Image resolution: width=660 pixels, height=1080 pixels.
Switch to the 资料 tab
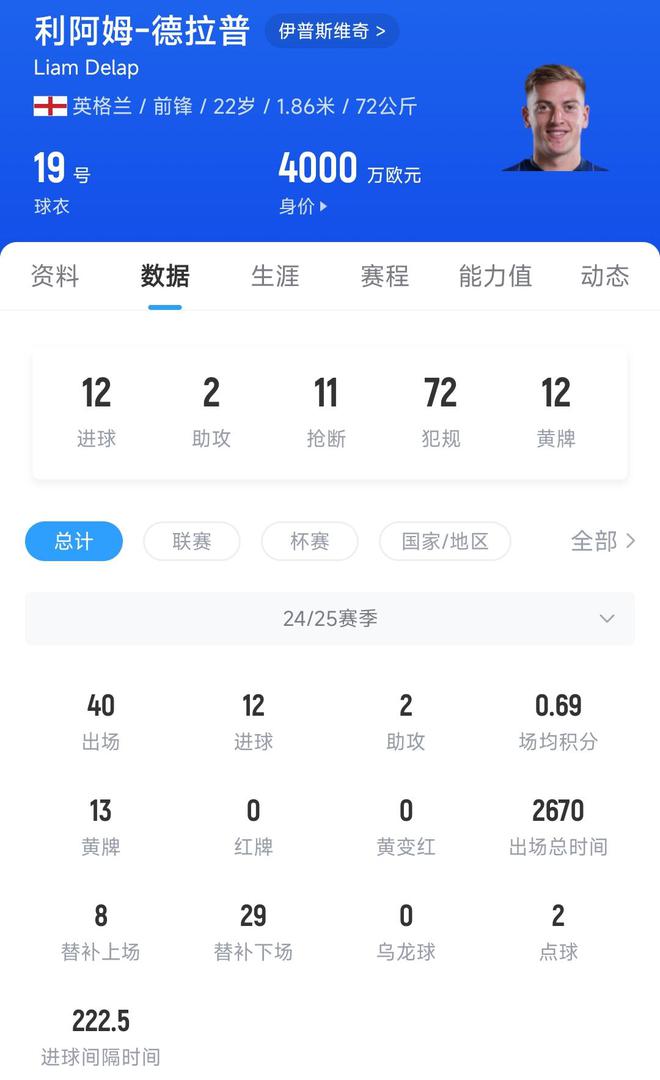(x=55, y=276)
